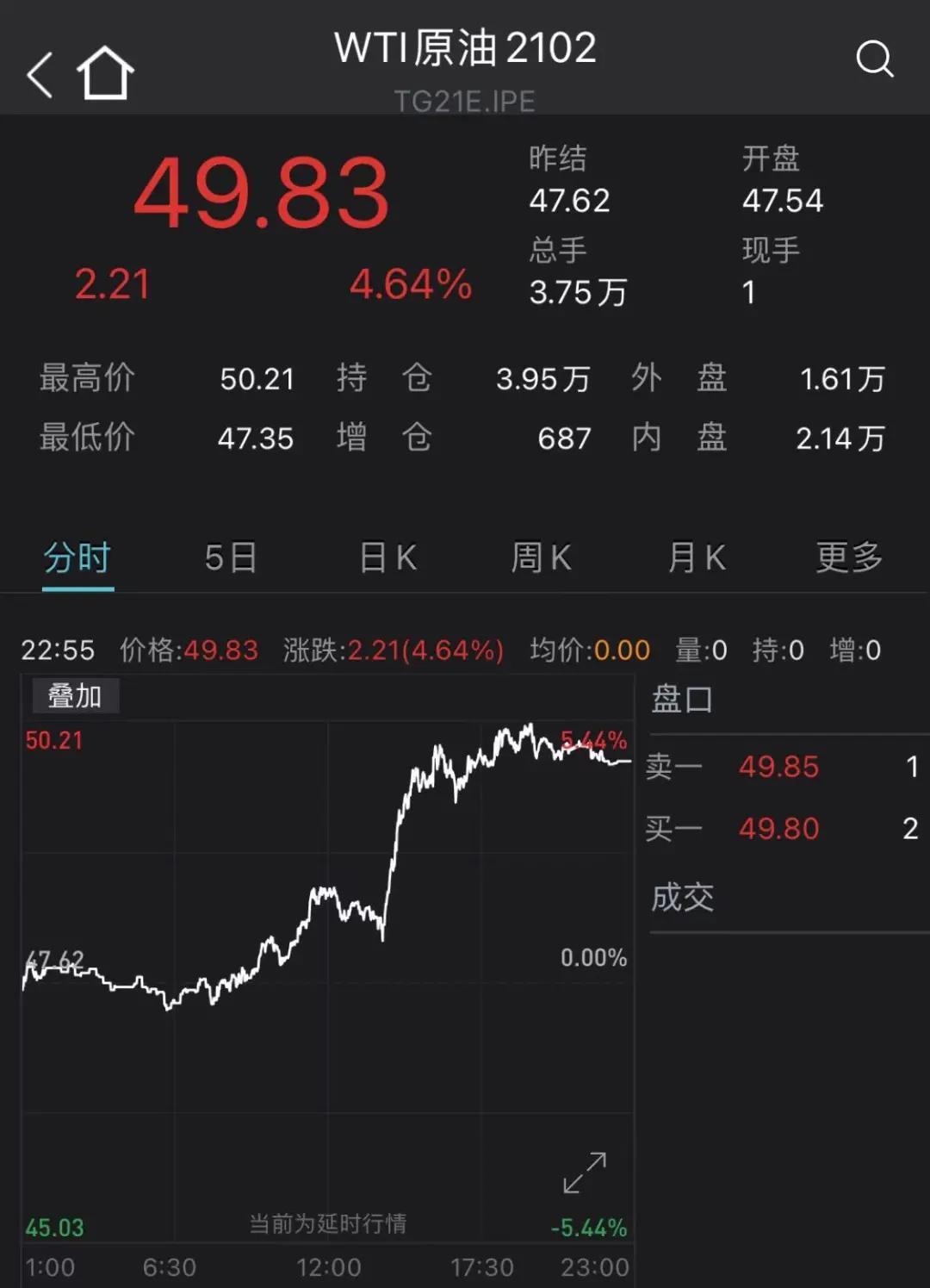The height and width of the screenshot is (1288, 930).
Task: Tap the back arrow to return
Action: [39, 73]
